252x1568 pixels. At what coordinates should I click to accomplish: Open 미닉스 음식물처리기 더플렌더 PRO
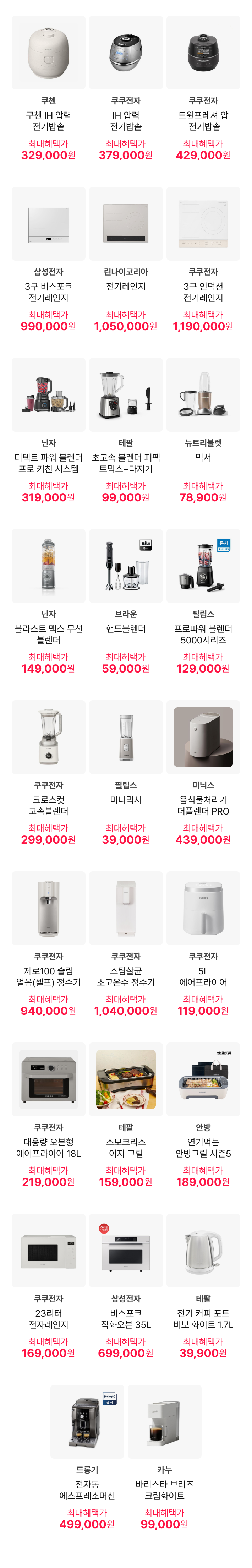[x=203, y=737]
